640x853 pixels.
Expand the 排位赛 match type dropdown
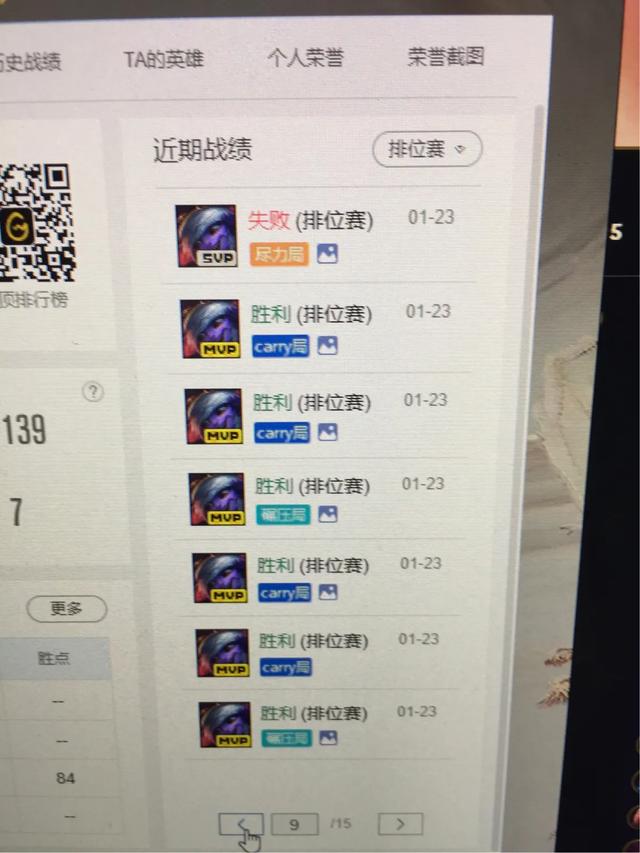[427, 149]
